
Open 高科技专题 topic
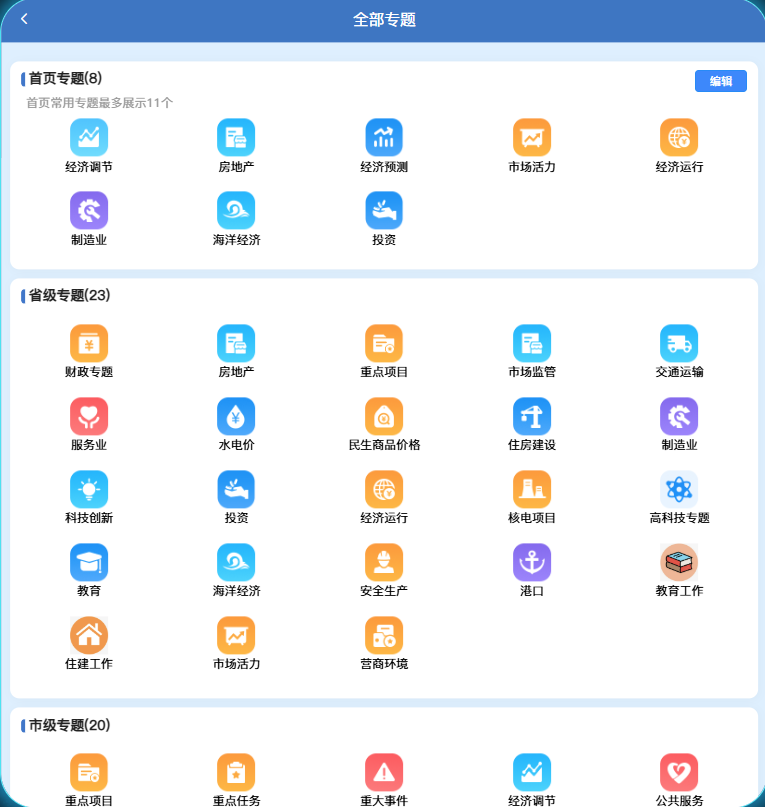(679, 490)
